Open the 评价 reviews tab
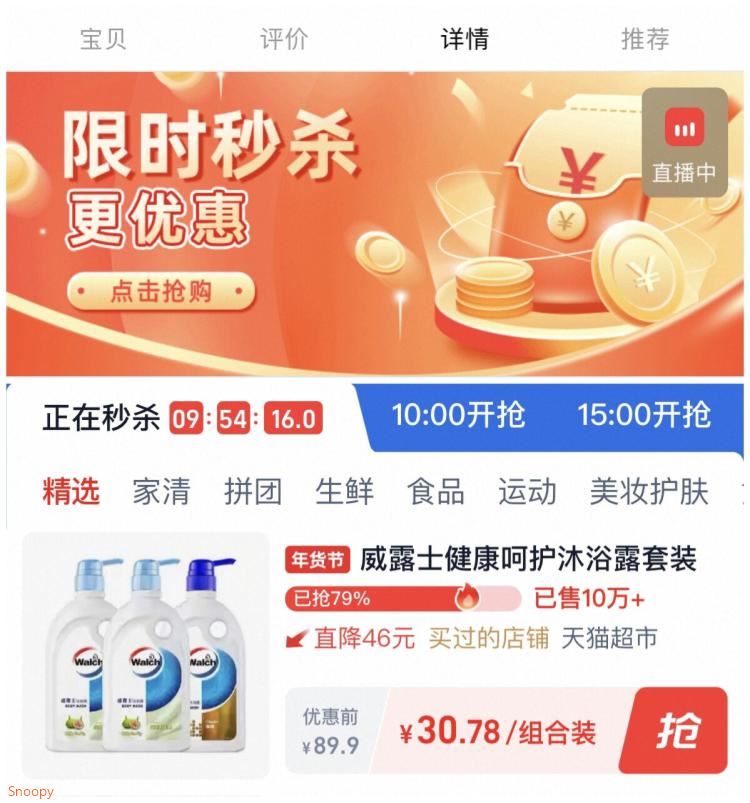Image resolution: width=750 pixels, height=803 pixels. click(x=284, y=39)
